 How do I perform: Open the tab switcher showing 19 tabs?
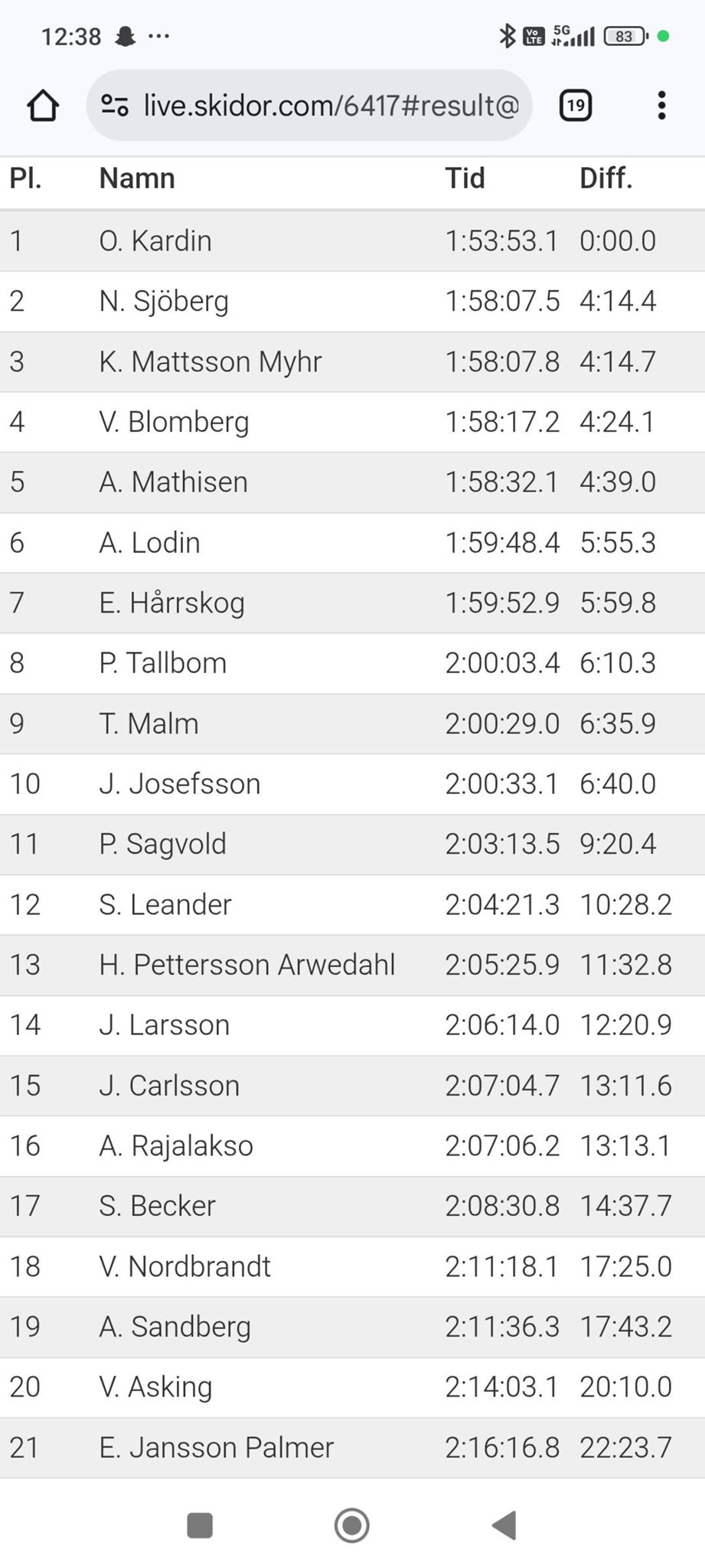[x=575, y=106]
